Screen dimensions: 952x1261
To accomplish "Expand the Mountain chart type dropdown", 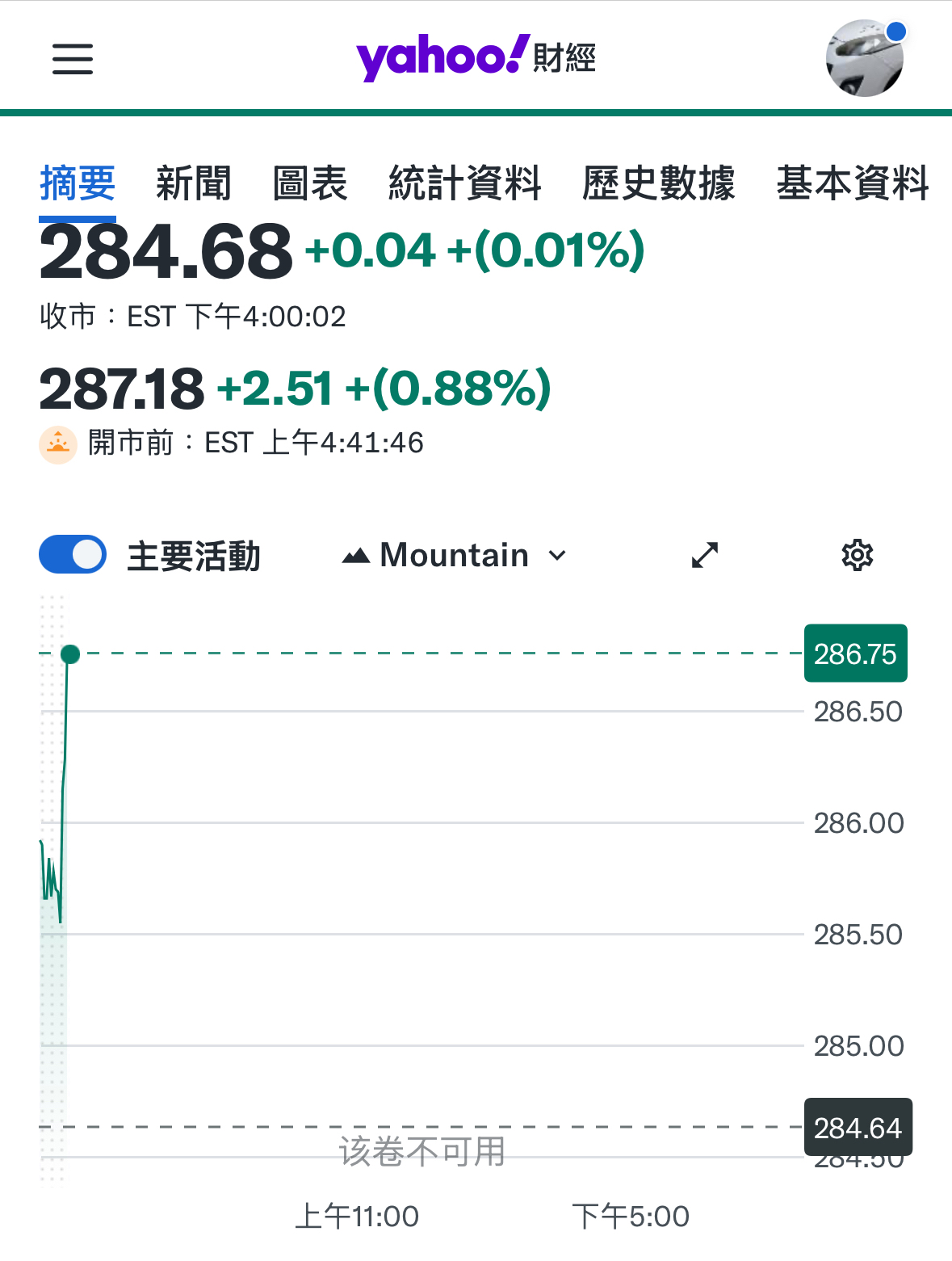I will pos(455,556).
